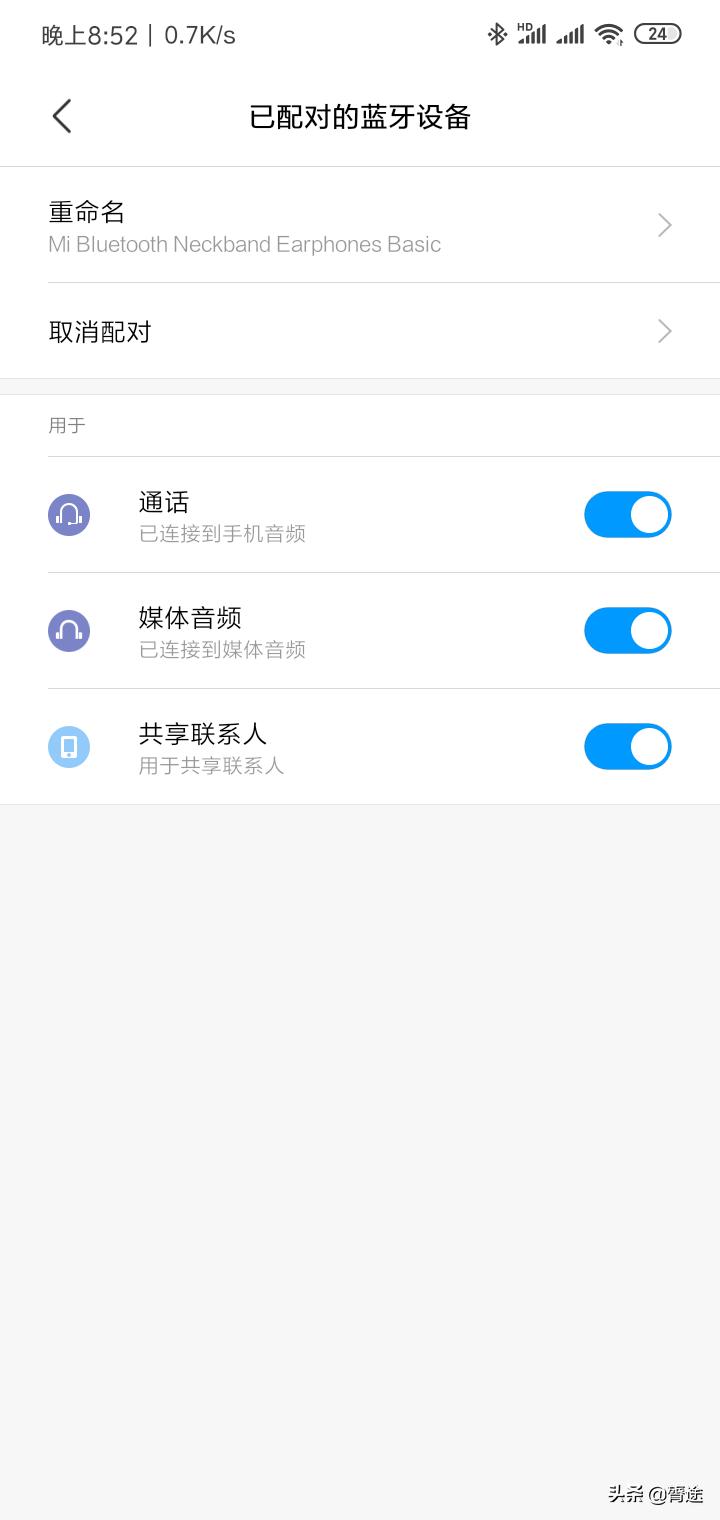This screenshot has height=1520, width=720.
Task: Tap the 0.7K/s network speed display
Action: [x=200, y=33]
